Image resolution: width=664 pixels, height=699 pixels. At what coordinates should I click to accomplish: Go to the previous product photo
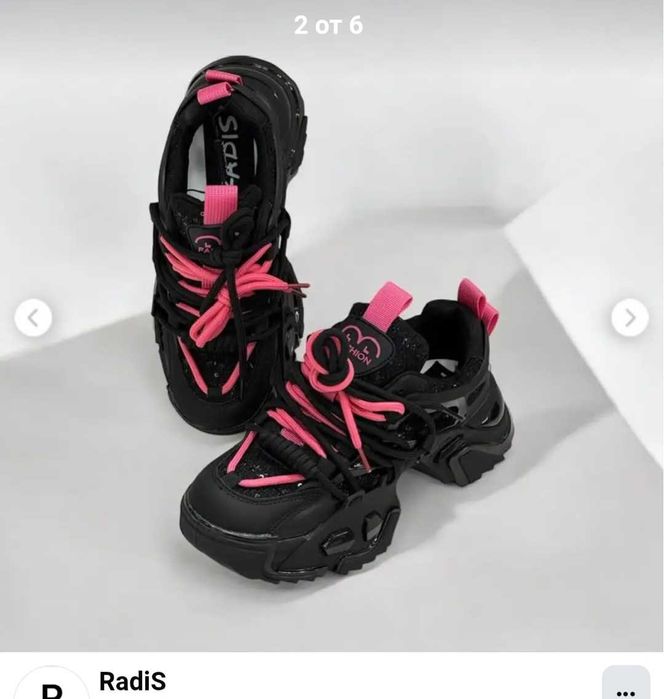pos(33,319)
